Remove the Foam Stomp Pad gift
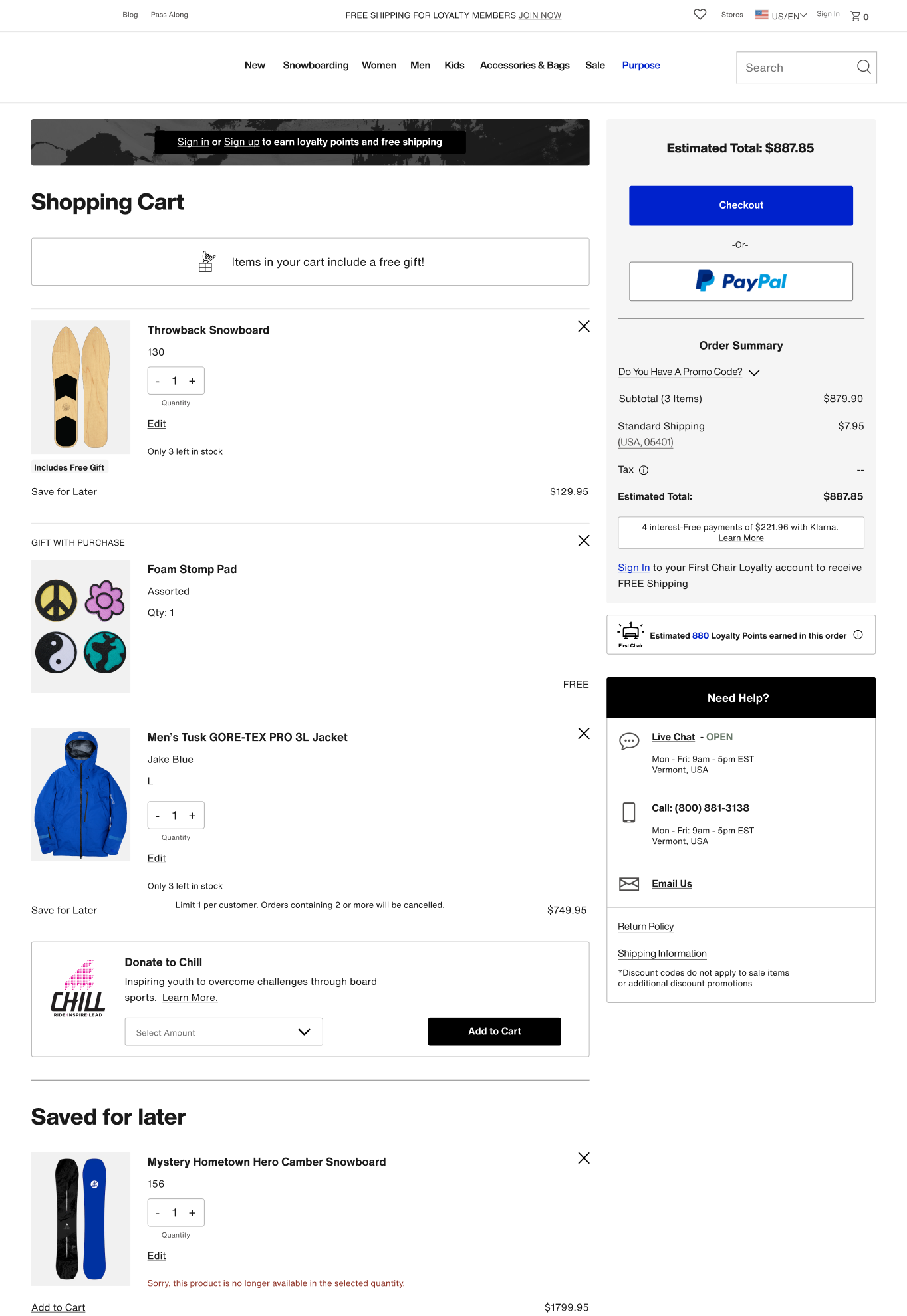The height and width of the screenshot is (1316, 907). [583, 541]
